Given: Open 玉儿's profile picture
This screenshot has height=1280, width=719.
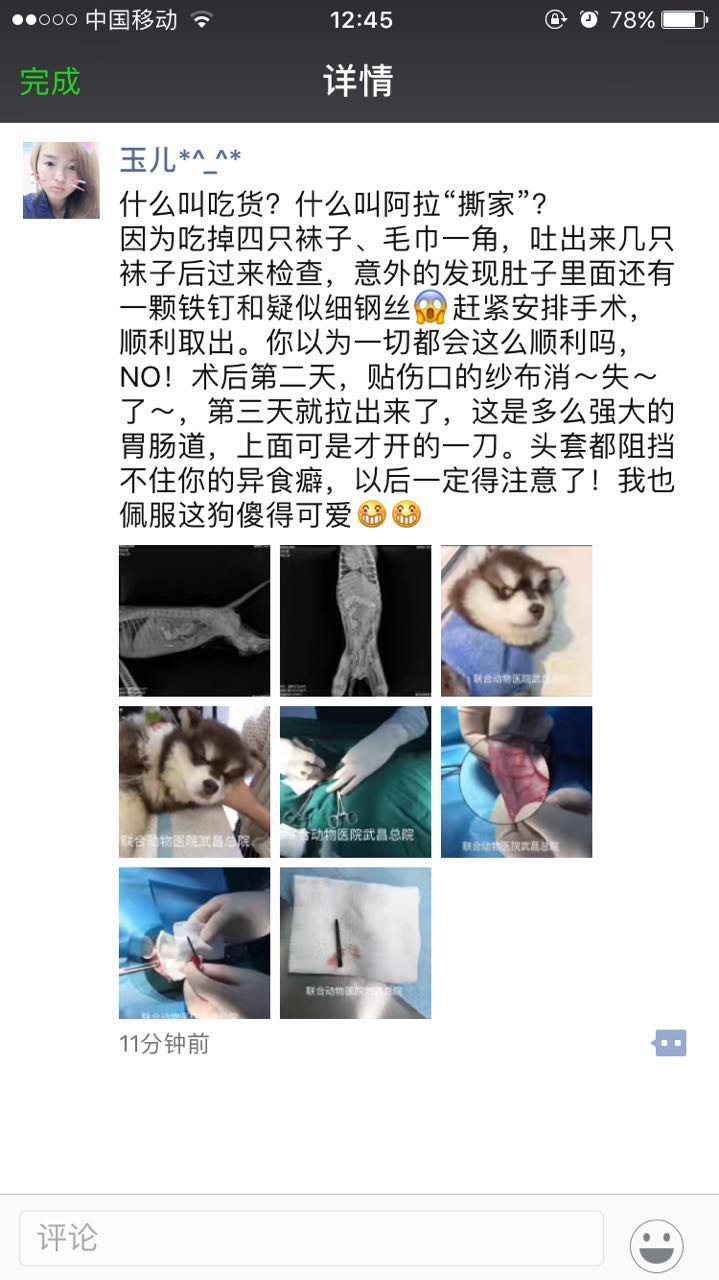Looking at the screenshot, I should click(x=61, y=180).
